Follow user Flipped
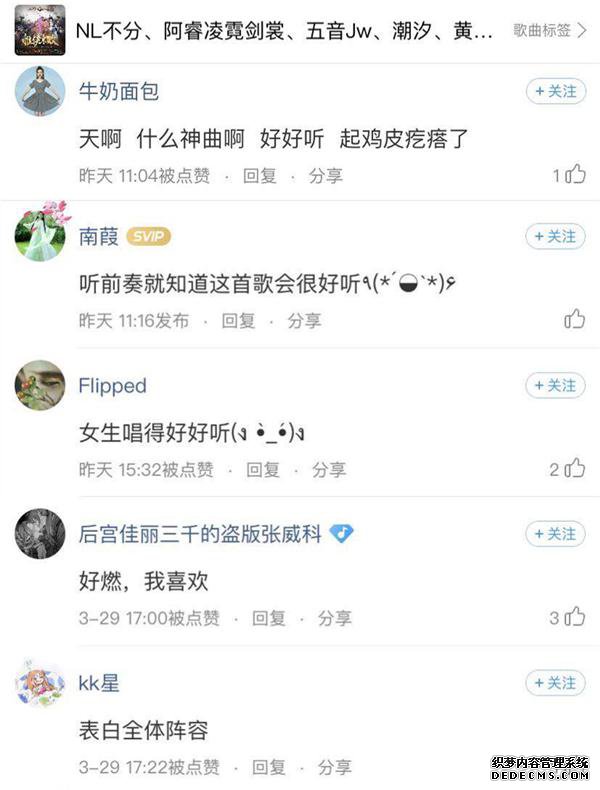This screenshot has width=600, height=790. click(x=555, y=385)
